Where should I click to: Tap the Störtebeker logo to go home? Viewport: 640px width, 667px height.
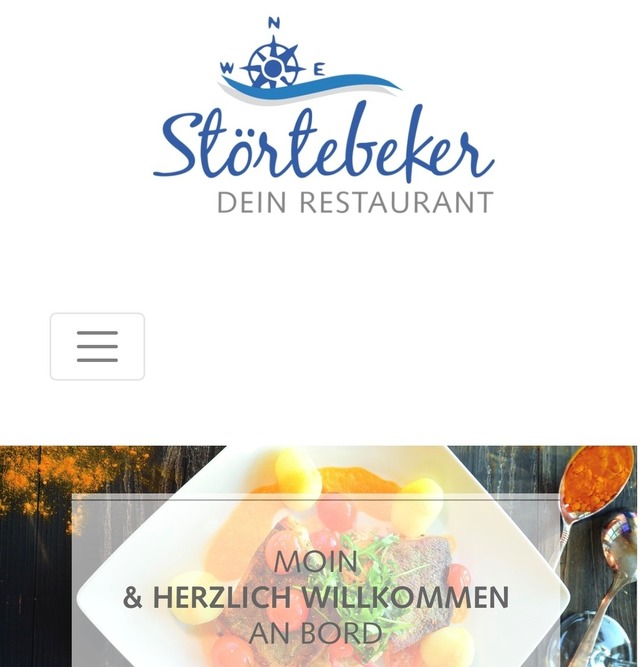(x=324, y=120)
